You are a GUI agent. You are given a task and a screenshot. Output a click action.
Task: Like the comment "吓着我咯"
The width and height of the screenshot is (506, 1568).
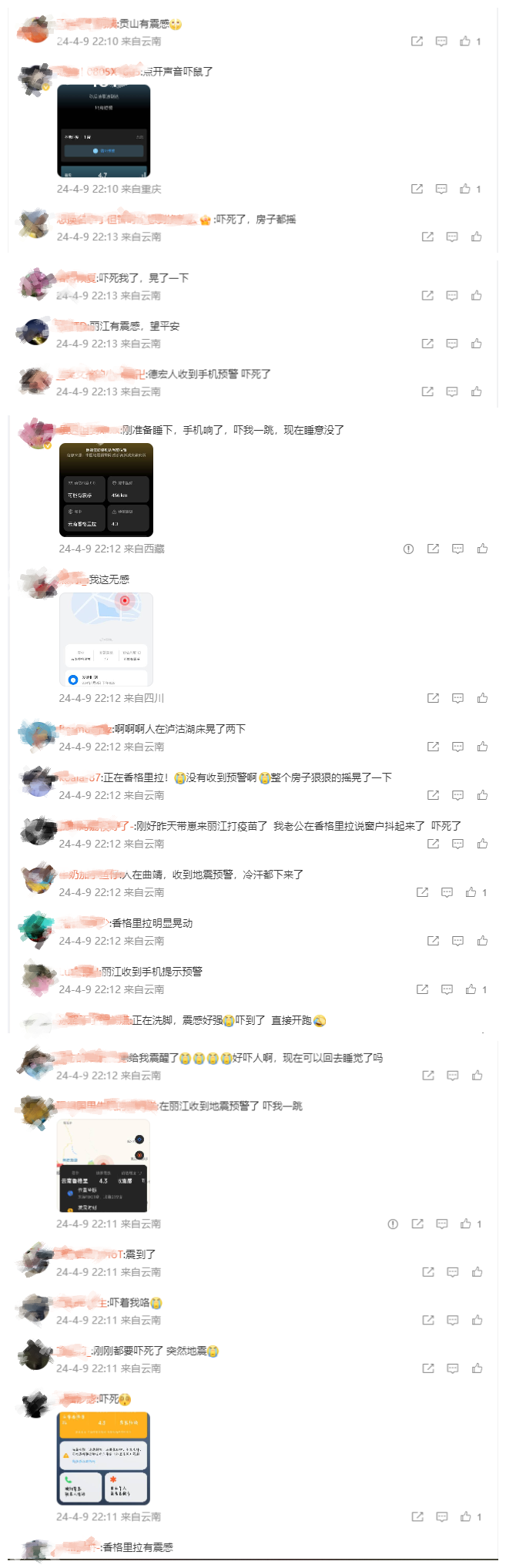(x=478, y=1320)
